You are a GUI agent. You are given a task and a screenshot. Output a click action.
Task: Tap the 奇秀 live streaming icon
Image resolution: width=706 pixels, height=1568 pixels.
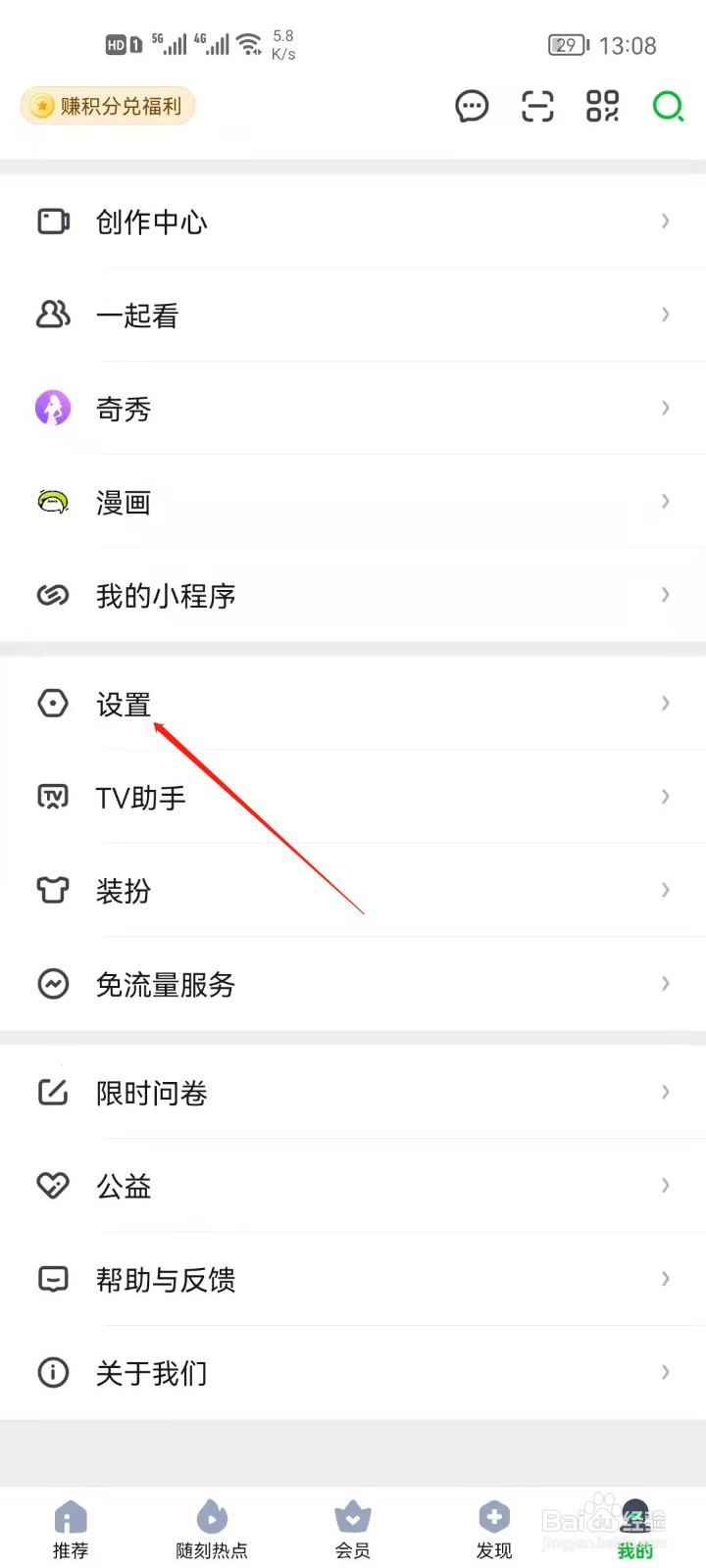(x=53, y=409)
